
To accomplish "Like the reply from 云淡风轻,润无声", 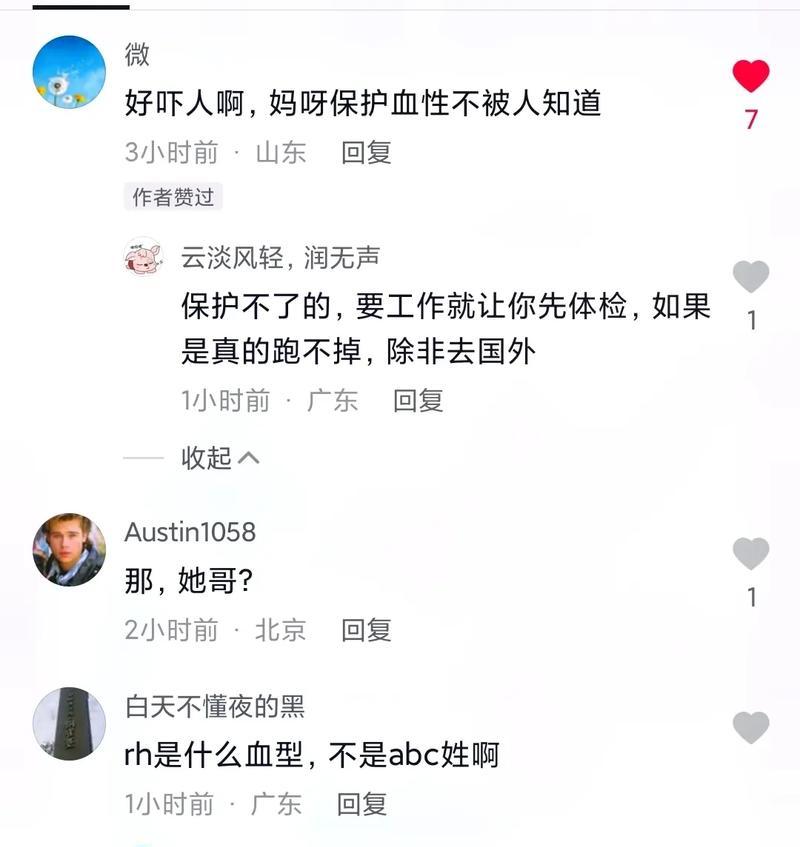I will (750, 276).
